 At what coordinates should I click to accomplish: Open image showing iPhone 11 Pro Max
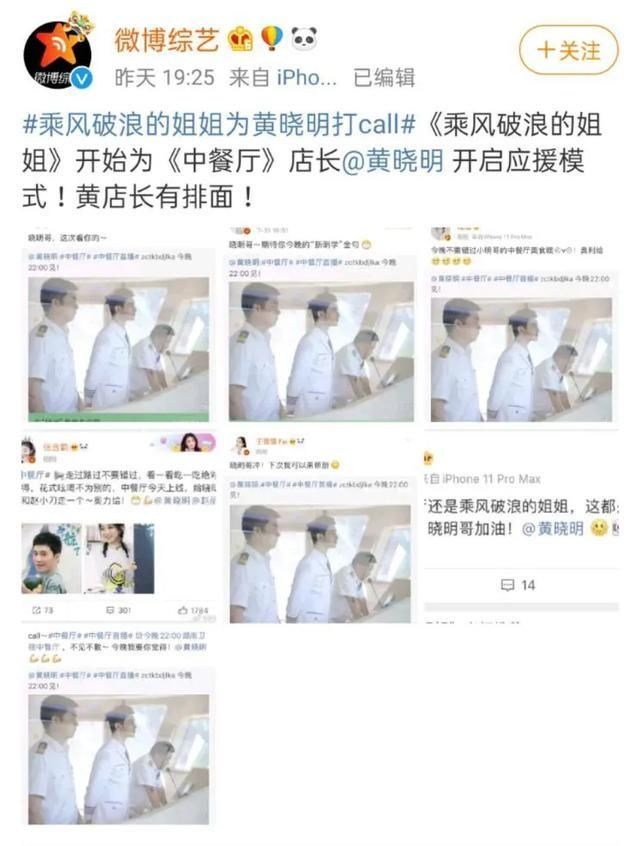[x=521, y=526]
